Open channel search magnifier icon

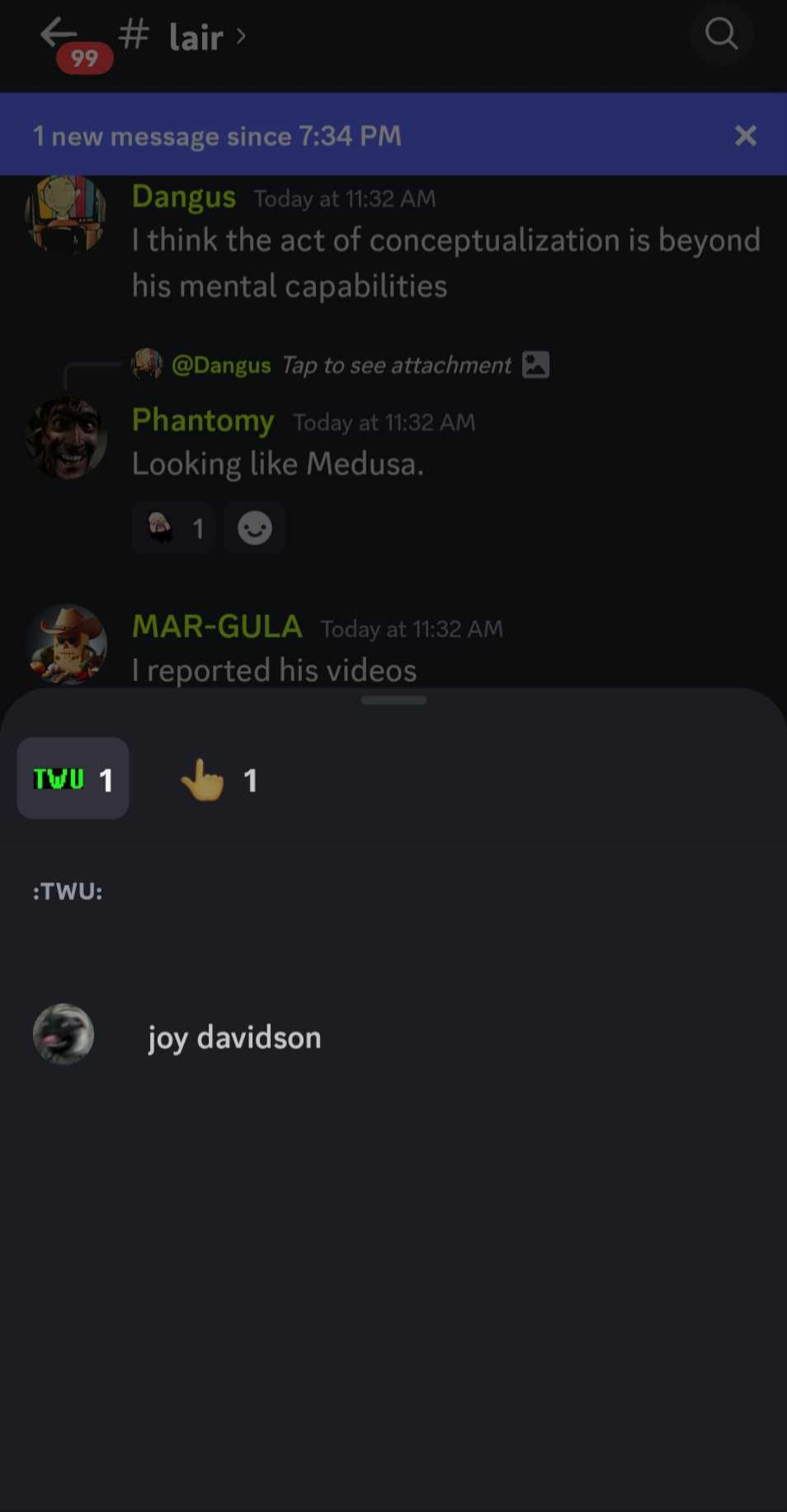click(x=721, y=34)
